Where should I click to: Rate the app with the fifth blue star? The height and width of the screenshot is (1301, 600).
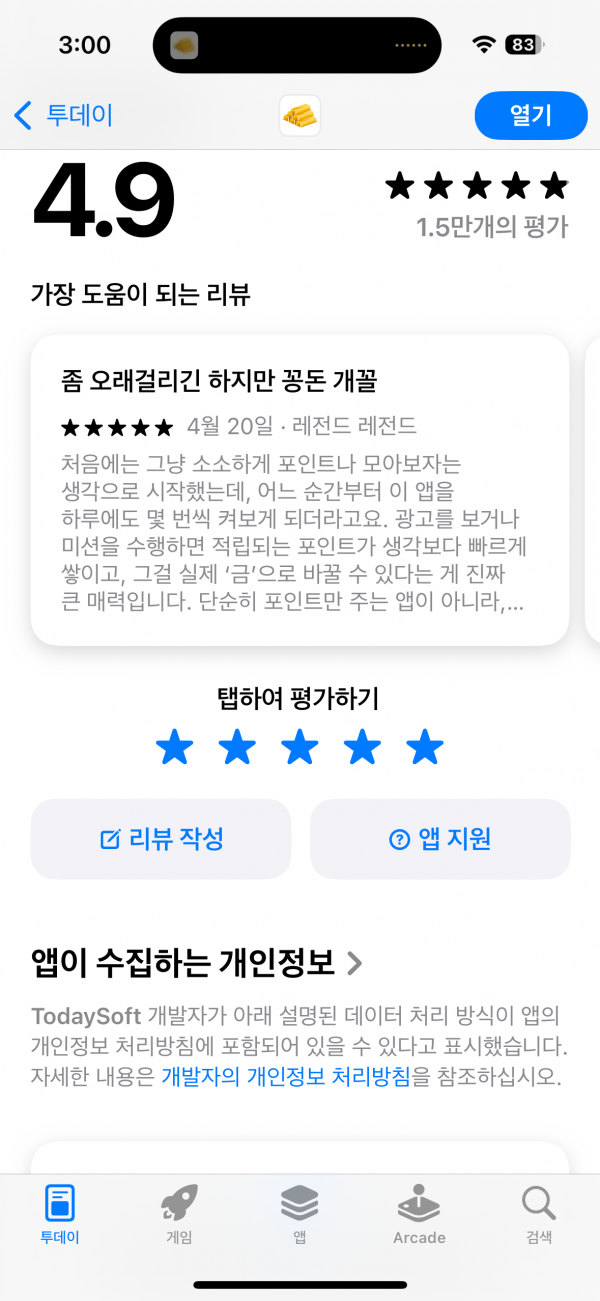click(x=426, y=747)
